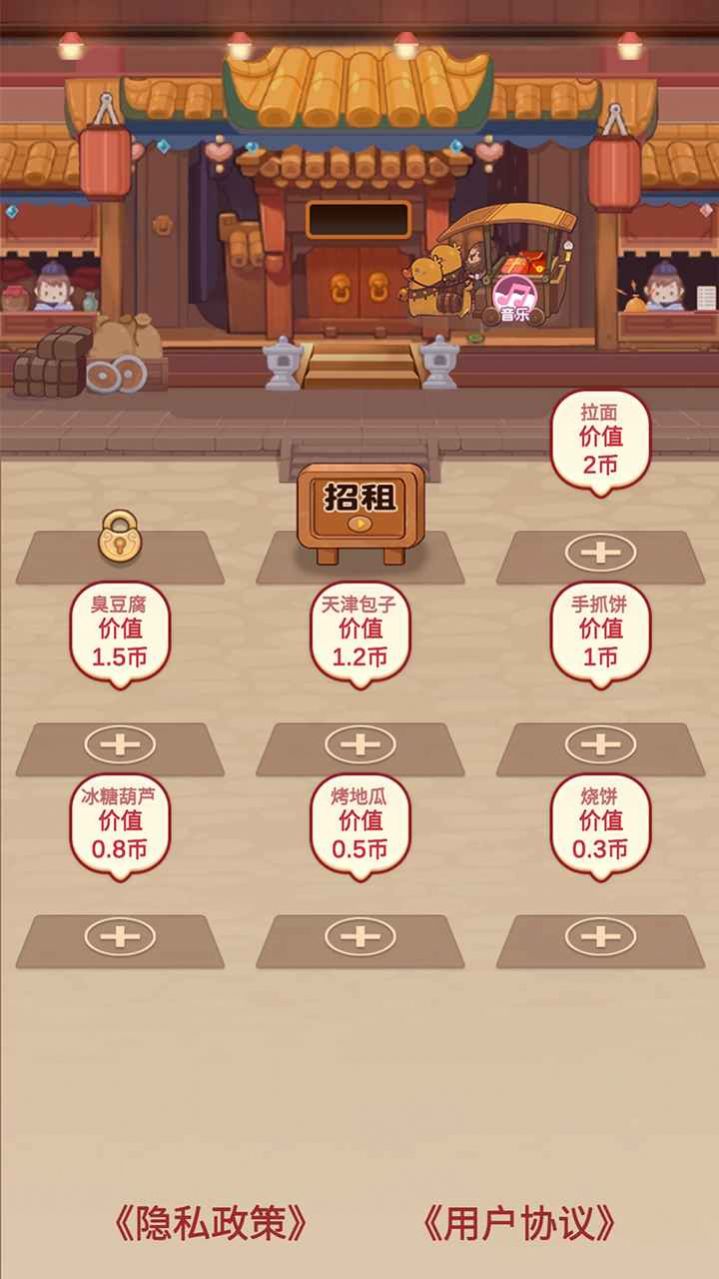The image size is (719, 1279).
Task: View the 《用户协议》 user agreement
Action: [x=518, y=1223]
